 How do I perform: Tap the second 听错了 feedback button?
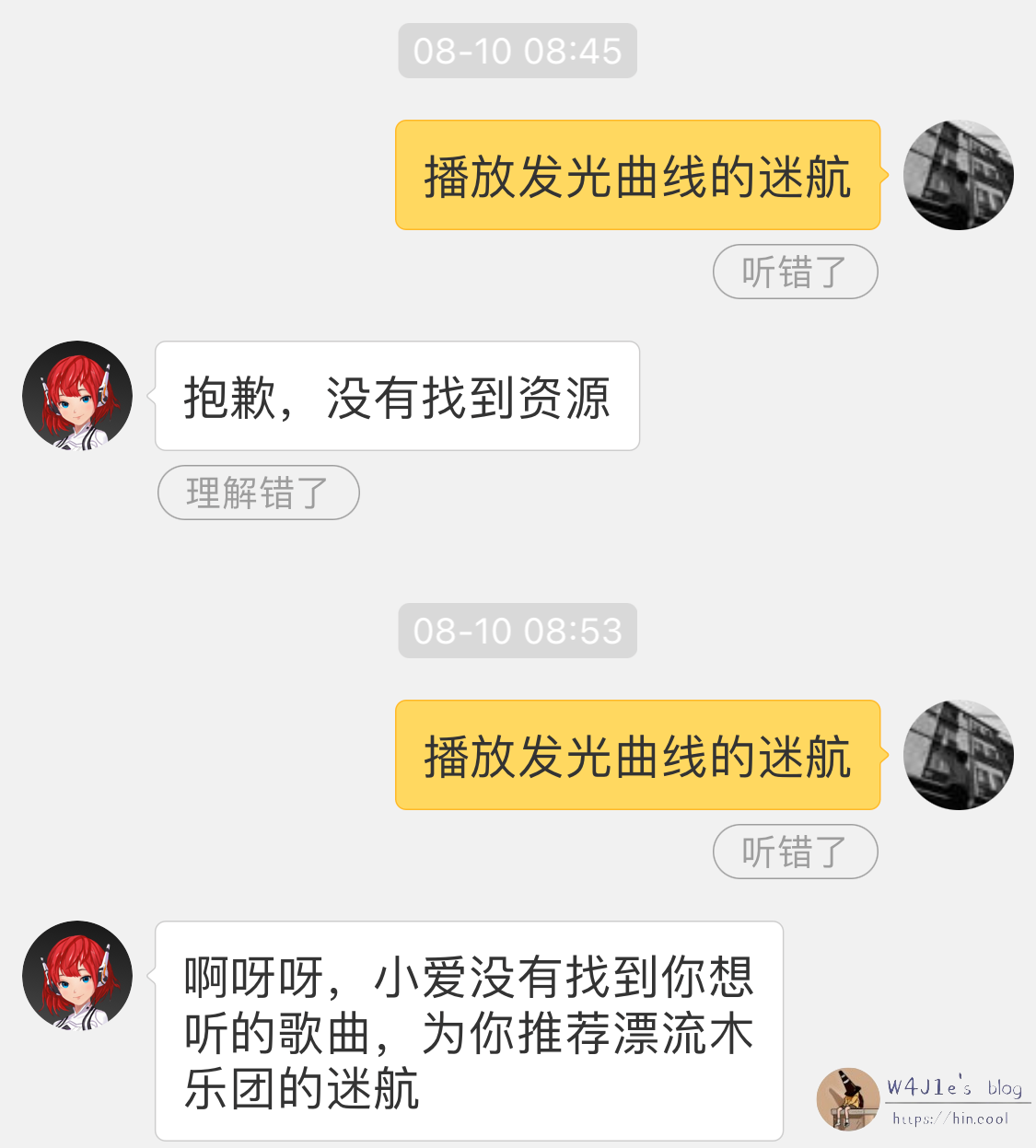tap(795, 852)
